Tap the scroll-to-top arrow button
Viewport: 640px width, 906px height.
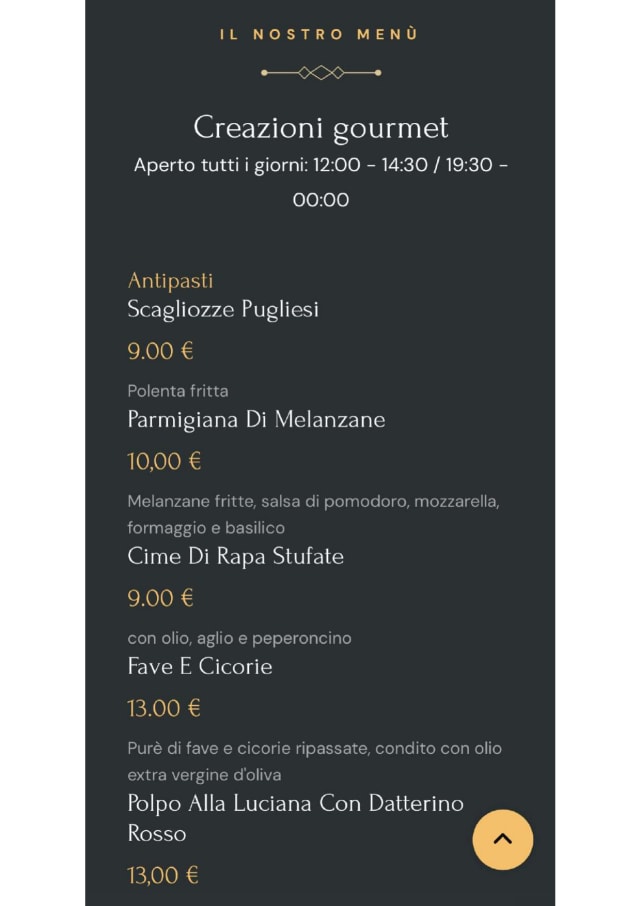pos(503,839)
